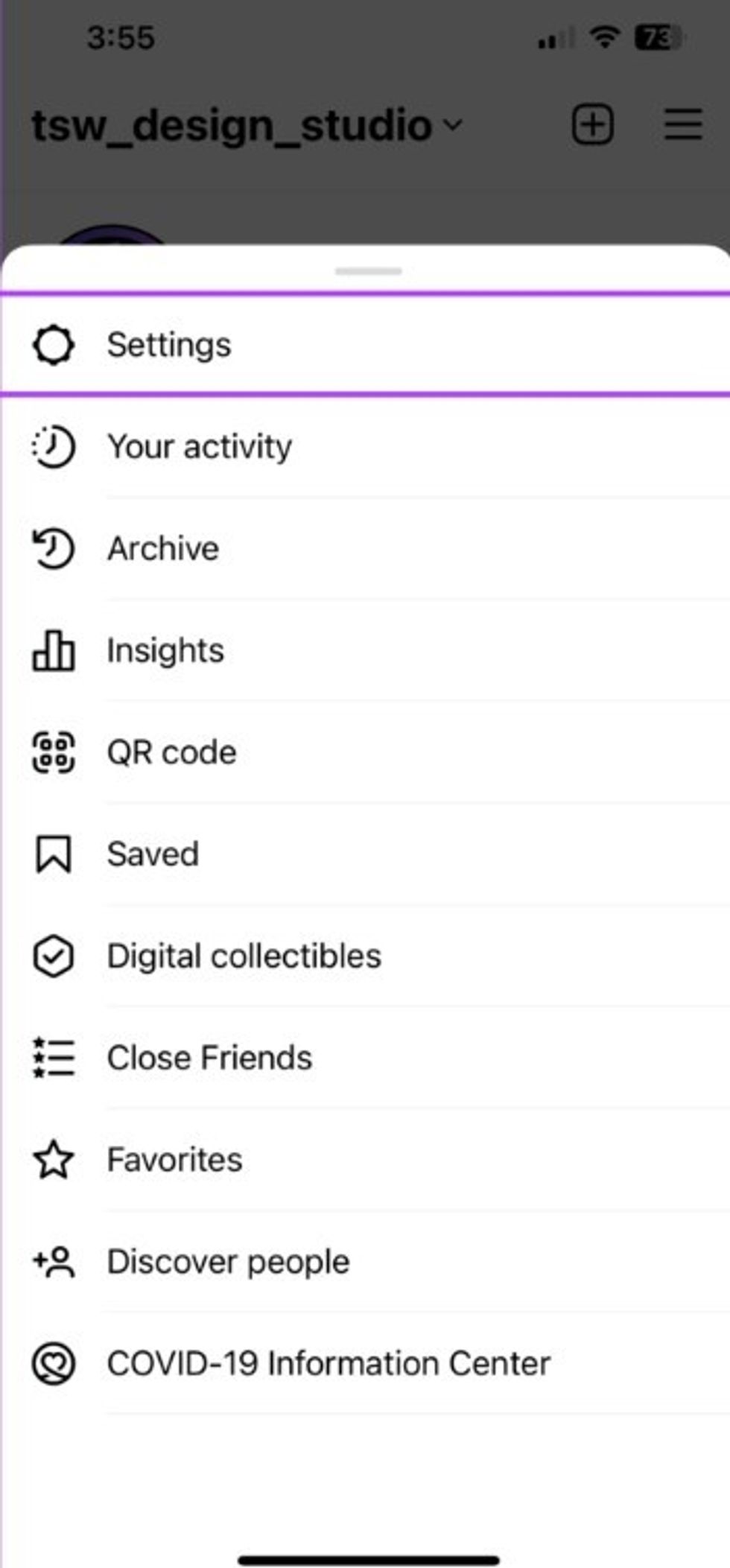This screenshot has height=1568, width=730.
Task: Check account Insights
Action: 165,651
